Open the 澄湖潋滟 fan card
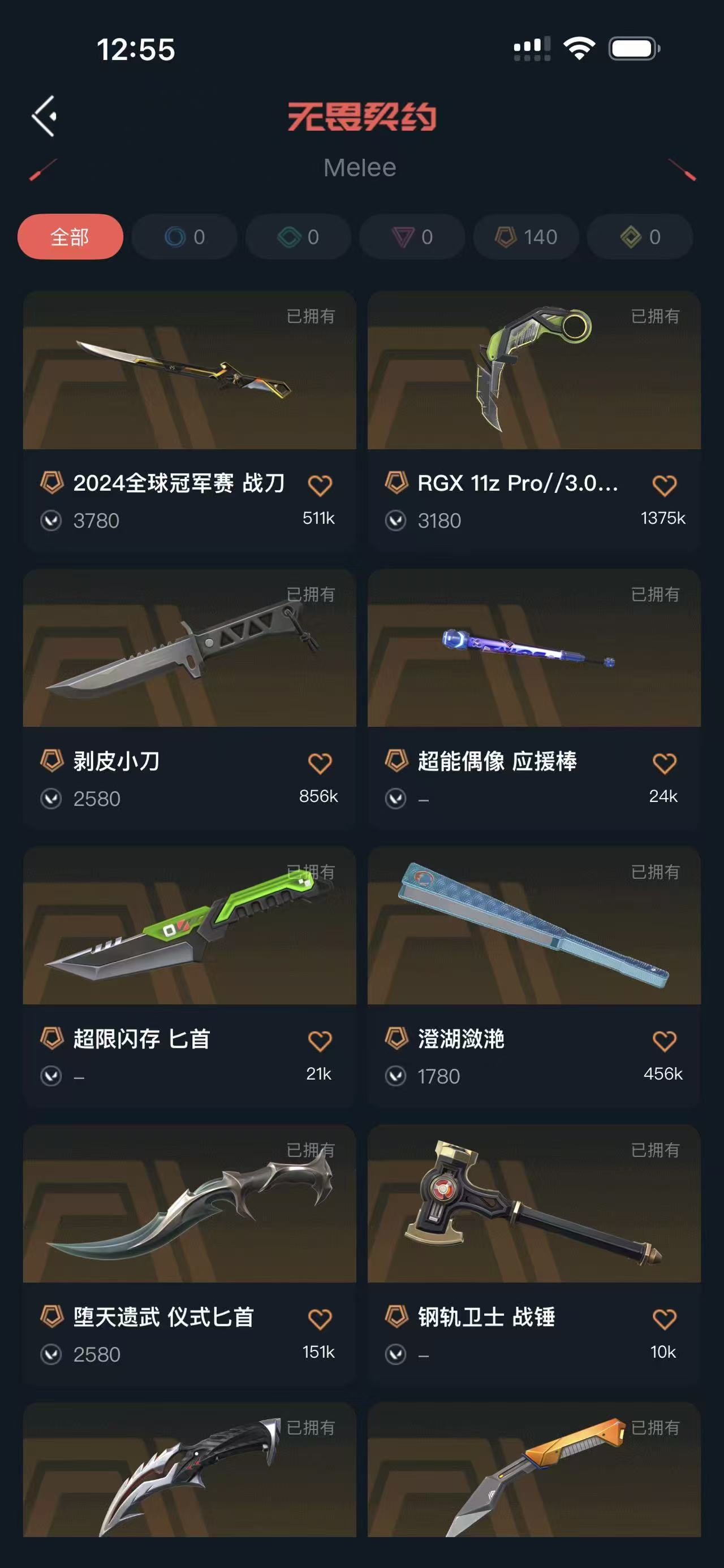The image size is (724, 1568). 534,926
